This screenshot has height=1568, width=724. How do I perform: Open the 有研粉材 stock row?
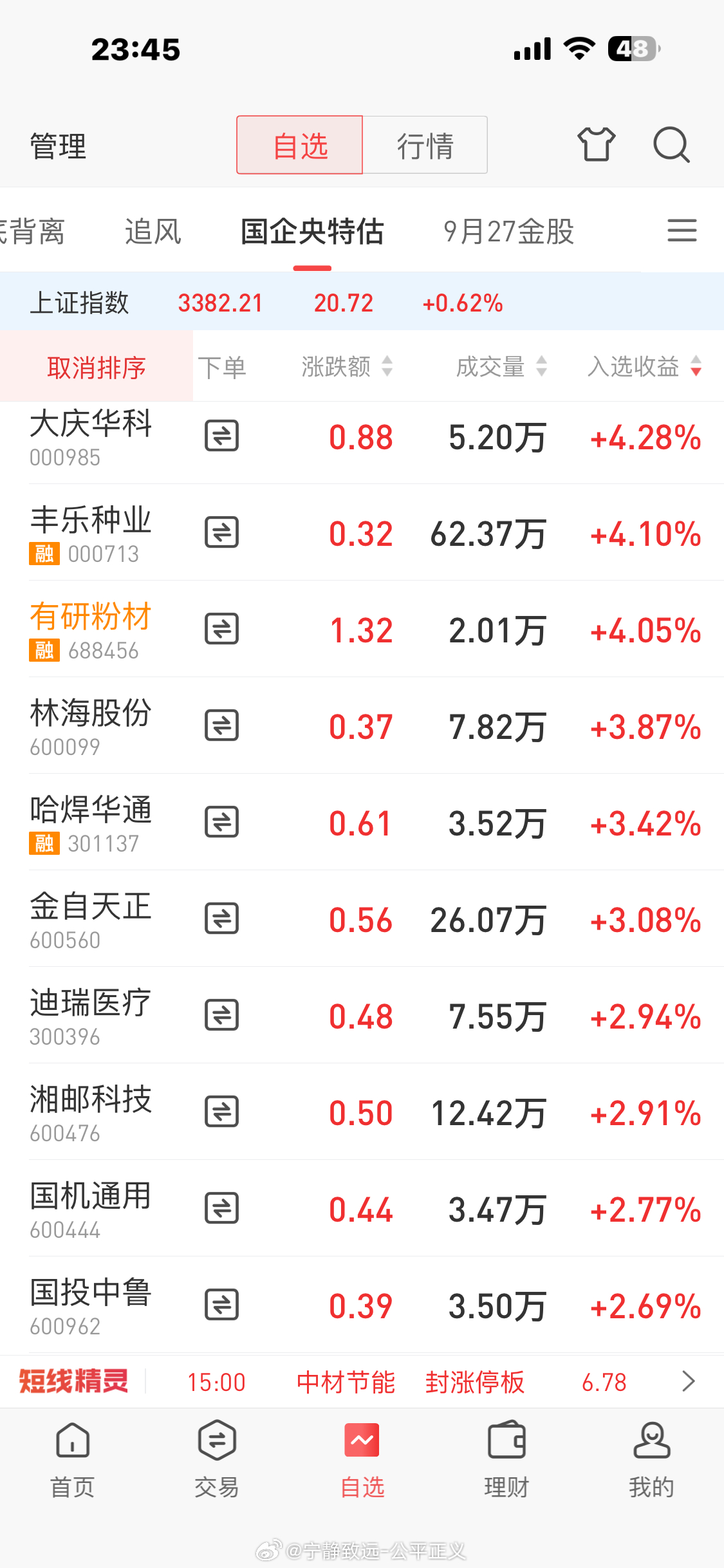(91, 630)
